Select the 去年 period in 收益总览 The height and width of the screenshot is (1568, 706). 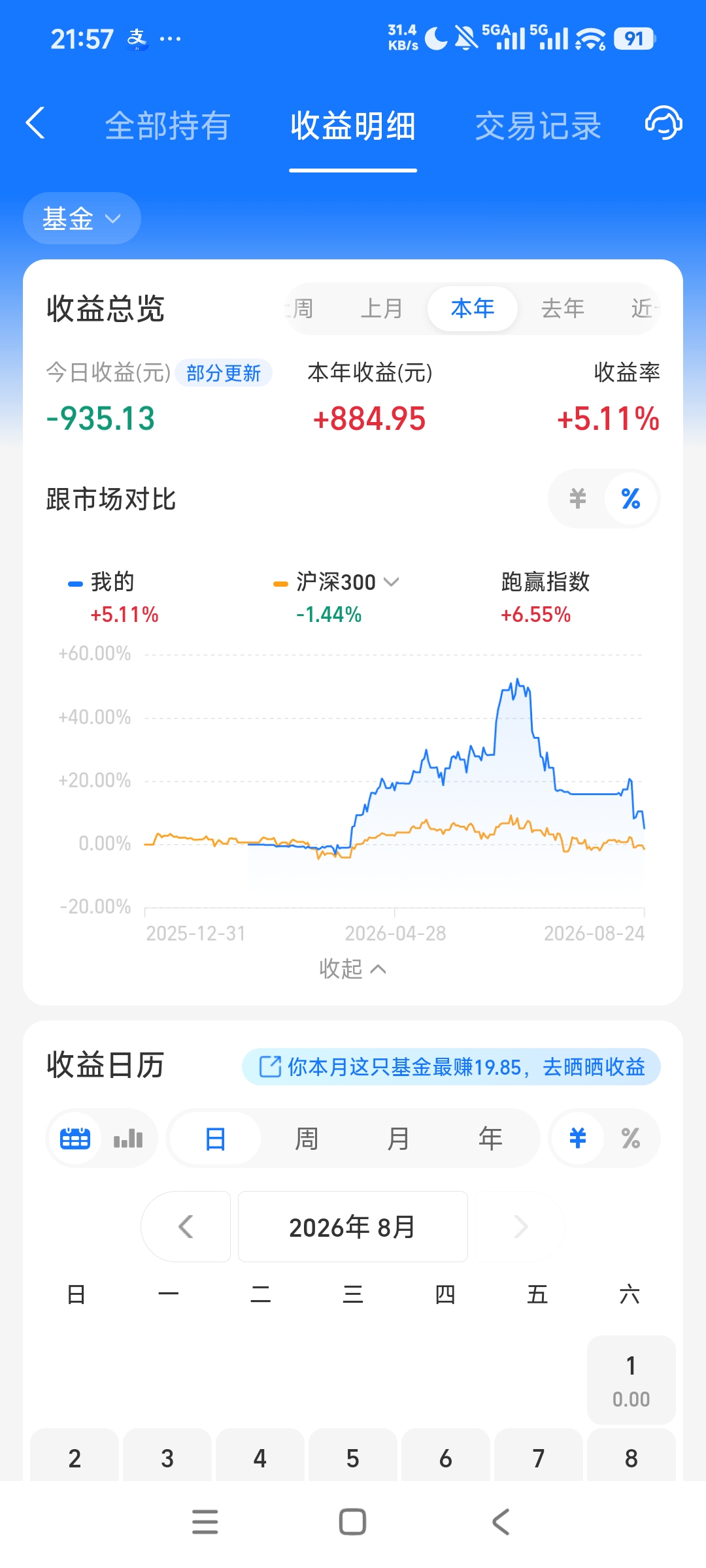pyautogui.click(x=562, y=308)
